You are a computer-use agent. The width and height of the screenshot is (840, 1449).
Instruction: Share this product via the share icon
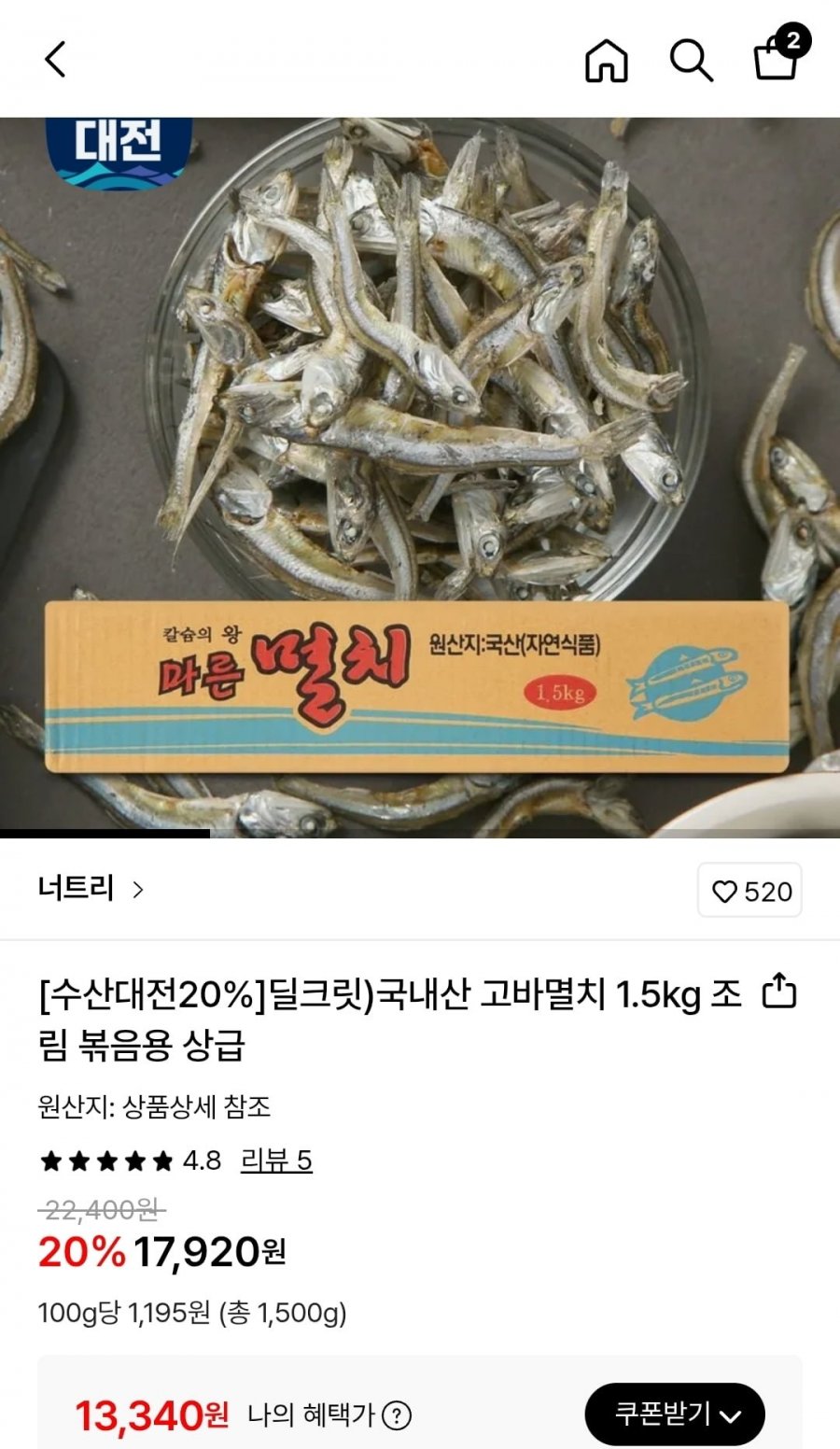point(779,992)
